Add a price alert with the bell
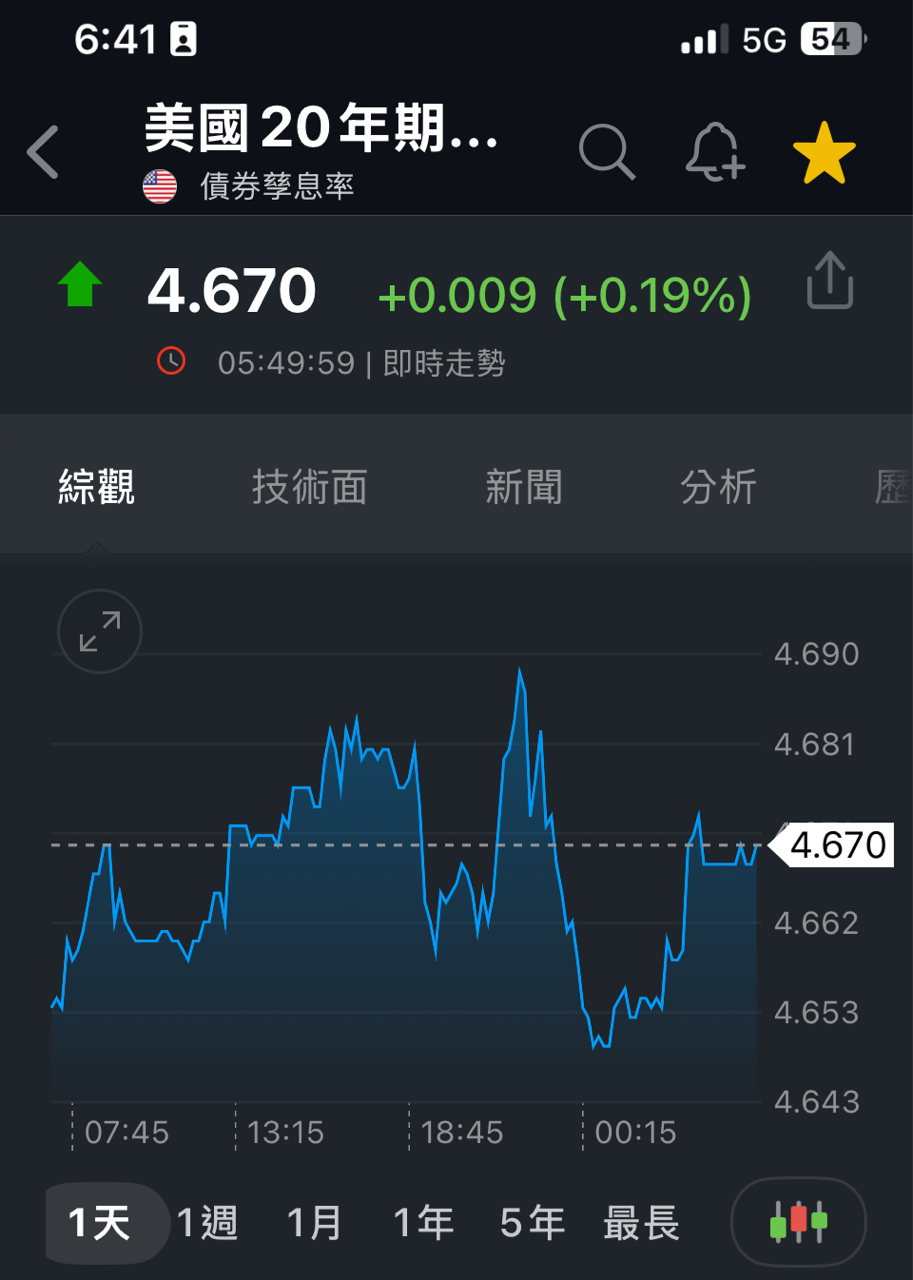The width and height of the screenshot is (913, 1280). [715, 153]
